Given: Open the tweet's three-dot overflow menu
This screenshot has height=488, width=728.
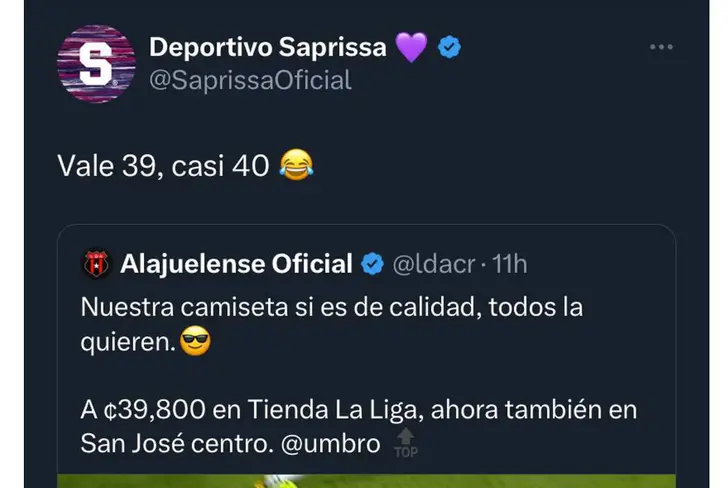Looking at the screenshot, I should point(662,47).
